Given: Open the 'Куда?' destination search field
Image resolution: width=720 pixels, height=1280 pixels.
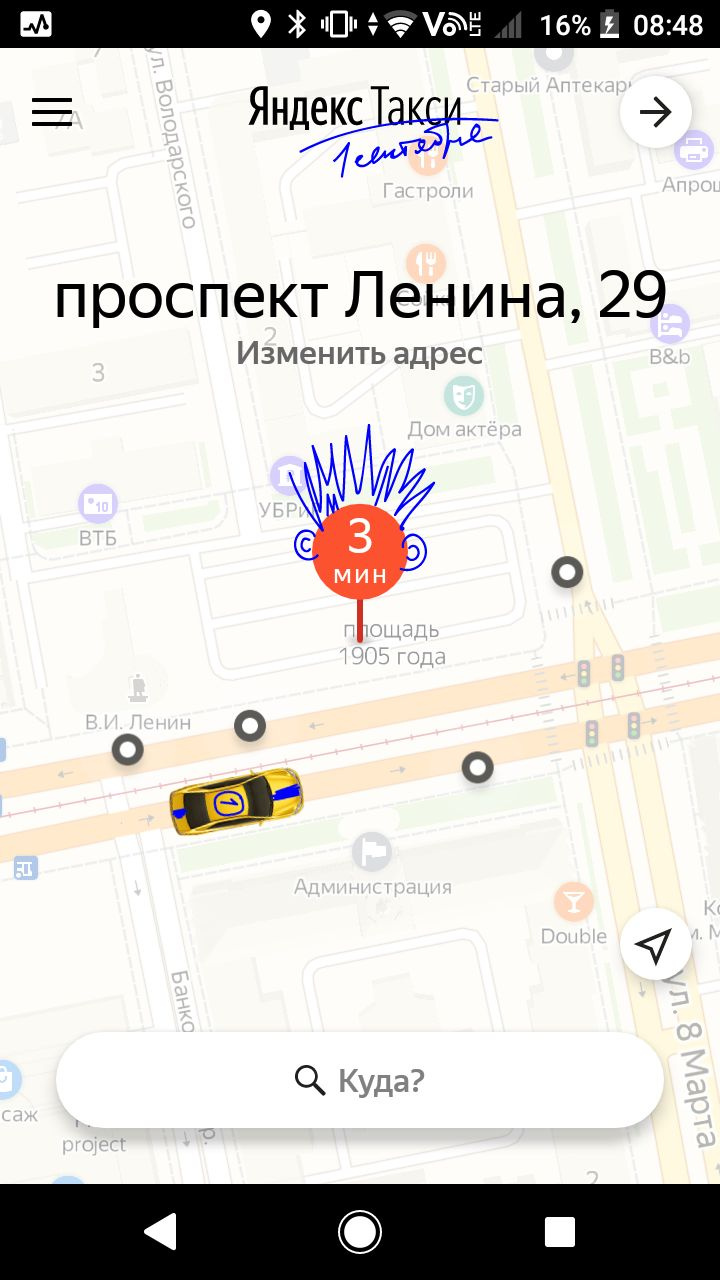Looking at the screenshot, I should (360, 1080).
